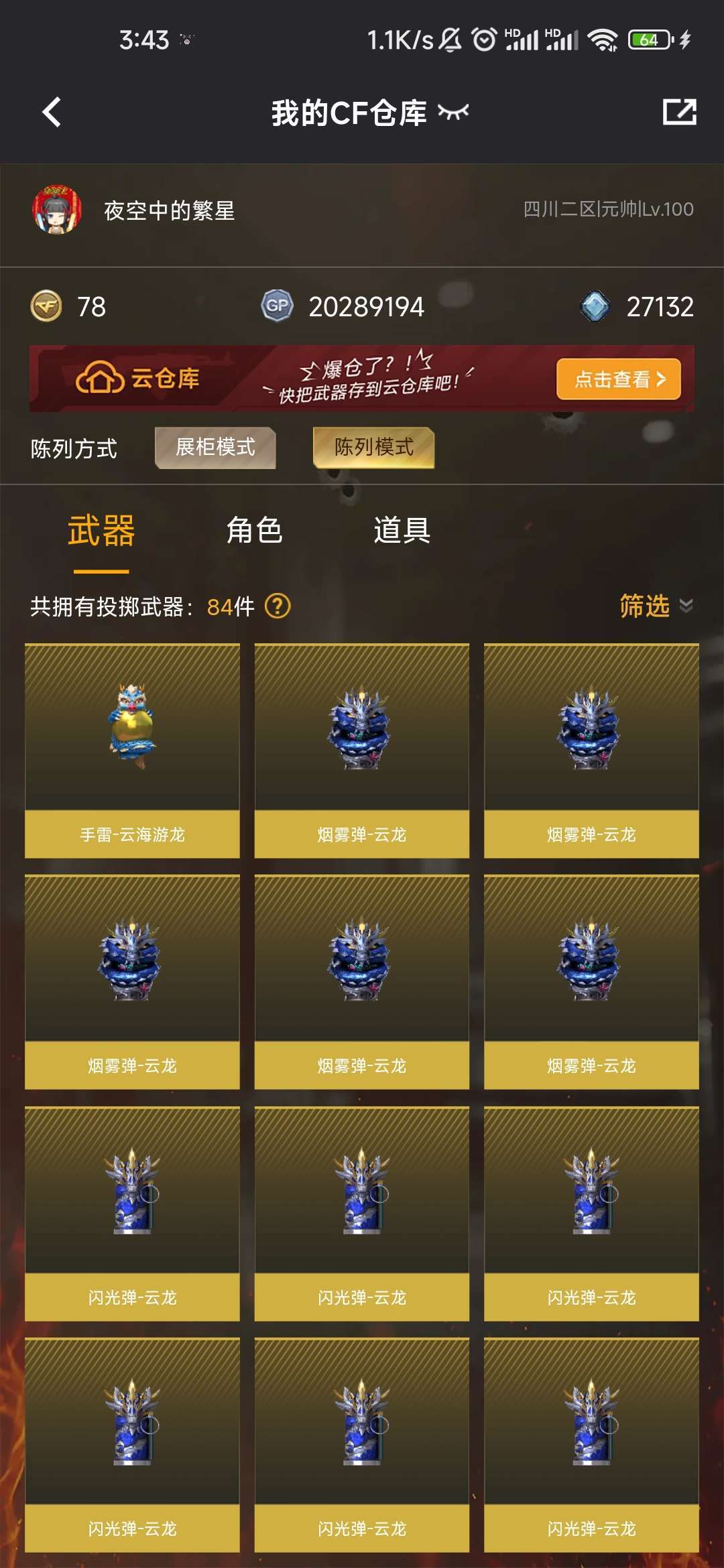Screen dimensions: 724x1568
Task: Expand the 筛选 filter dropdown
Action: pyautogui.click(x=655, y=606)
